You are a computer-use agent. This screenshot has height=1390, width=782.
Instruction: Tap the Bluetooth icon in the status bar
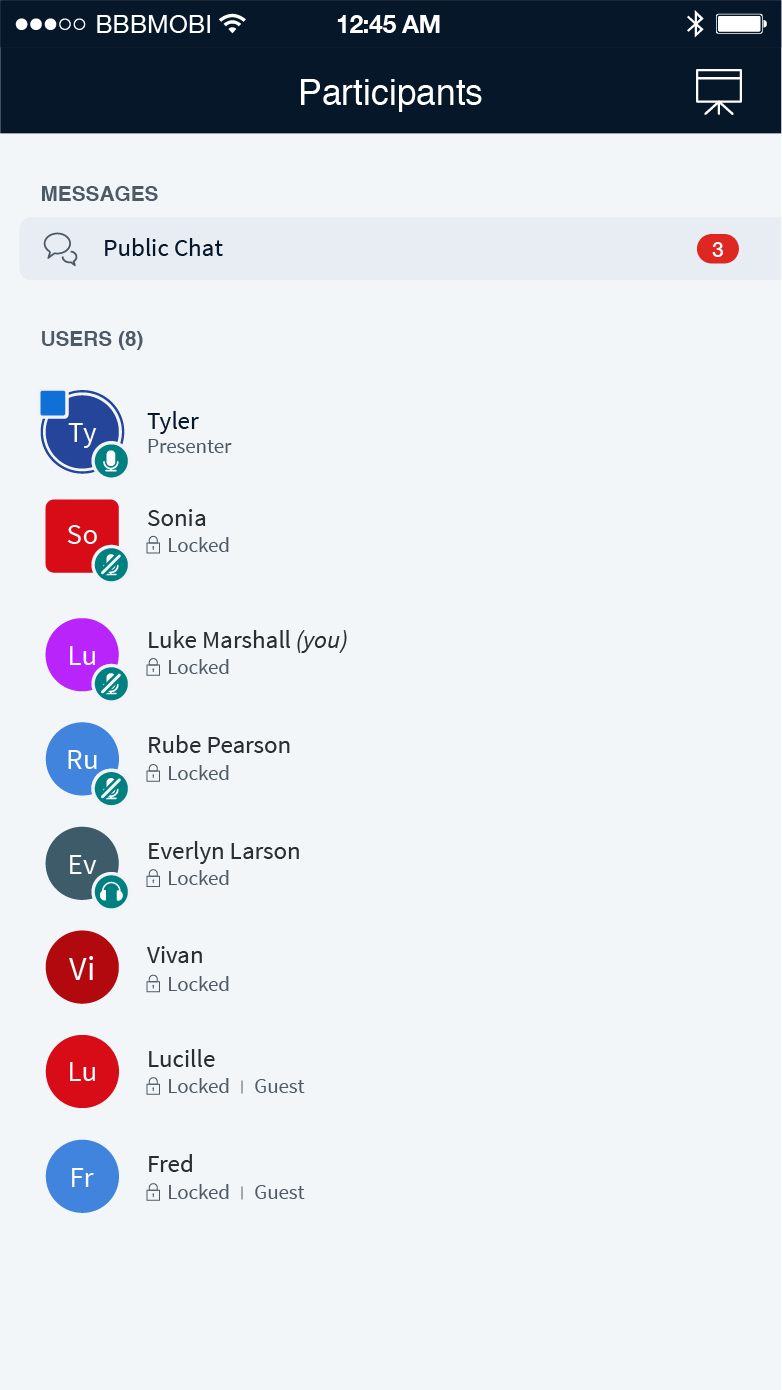[x=697, y=23]
